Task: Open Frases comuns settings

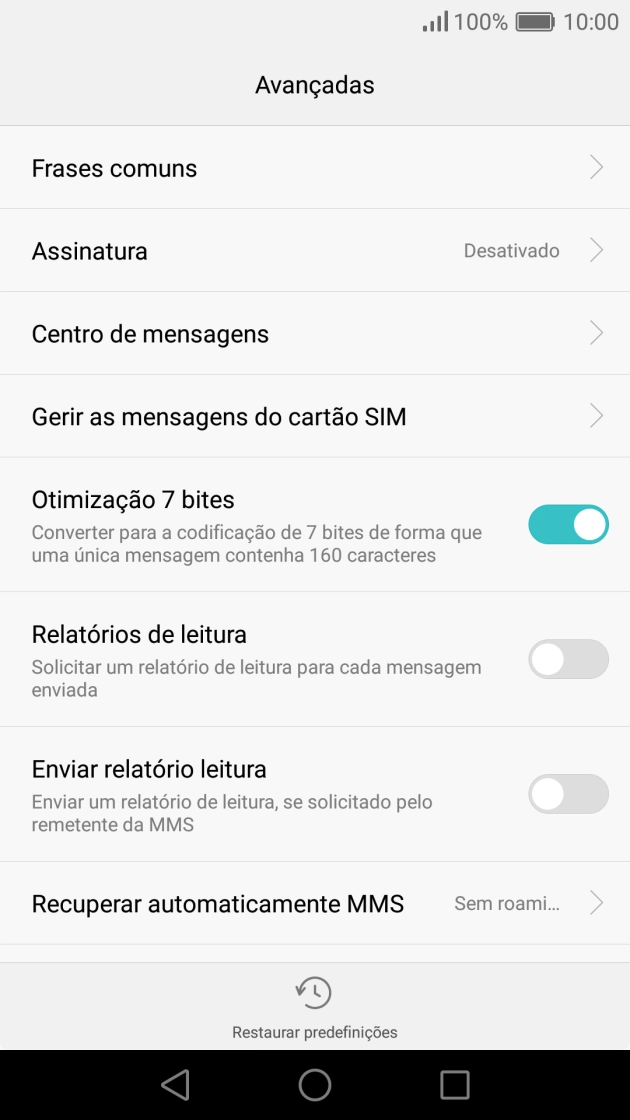Action: (x=315, y=168)
